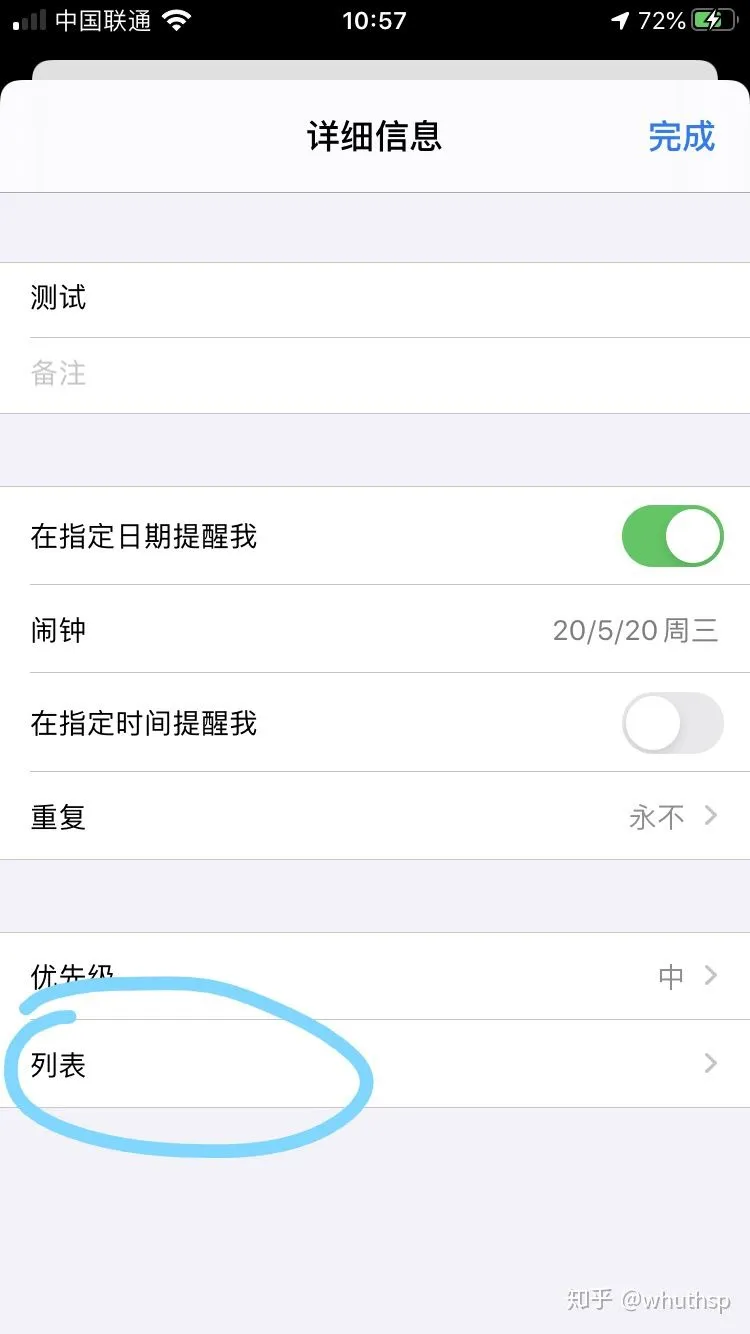Change the 优先级 setting

[x=375, y=976]
